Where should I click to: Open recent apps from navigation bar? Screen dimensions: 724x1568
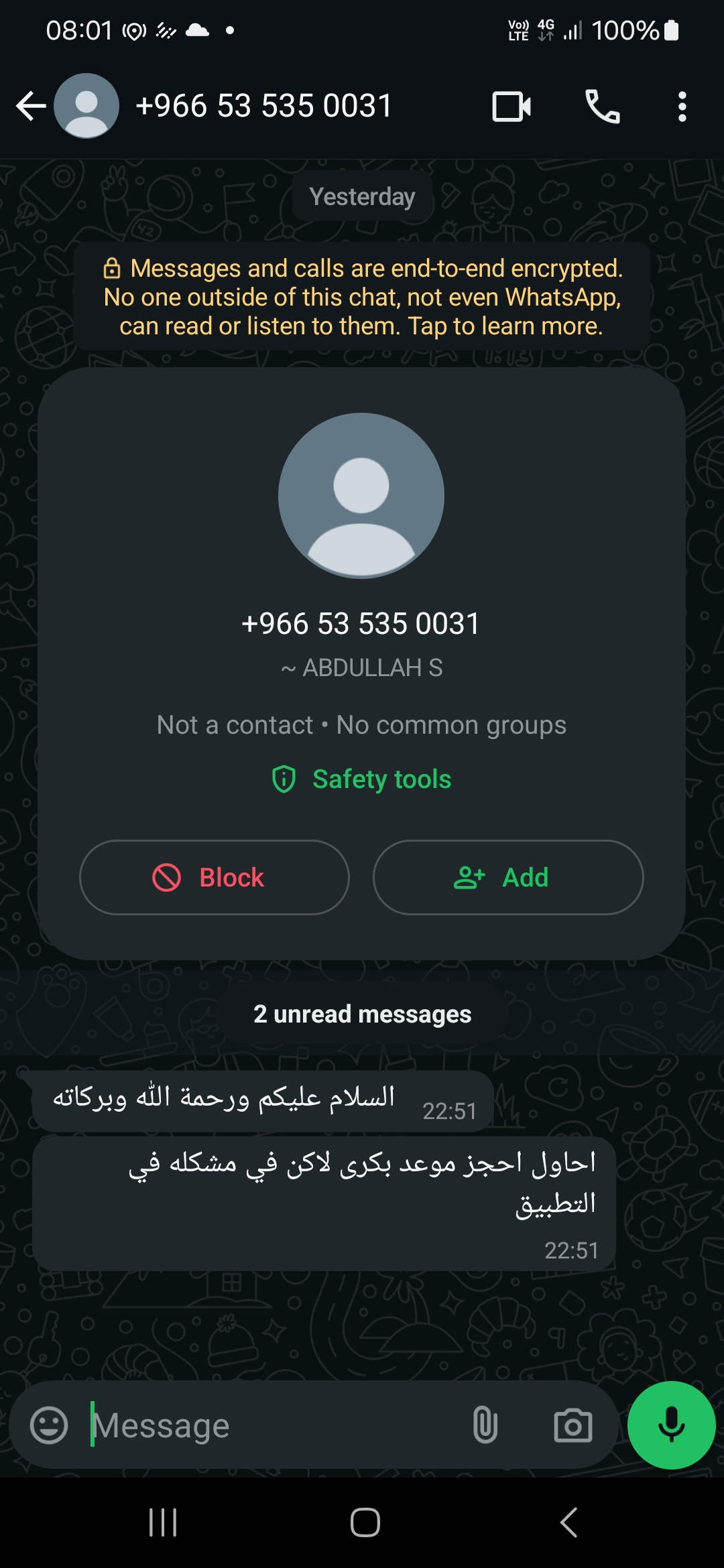[163, 1522]
